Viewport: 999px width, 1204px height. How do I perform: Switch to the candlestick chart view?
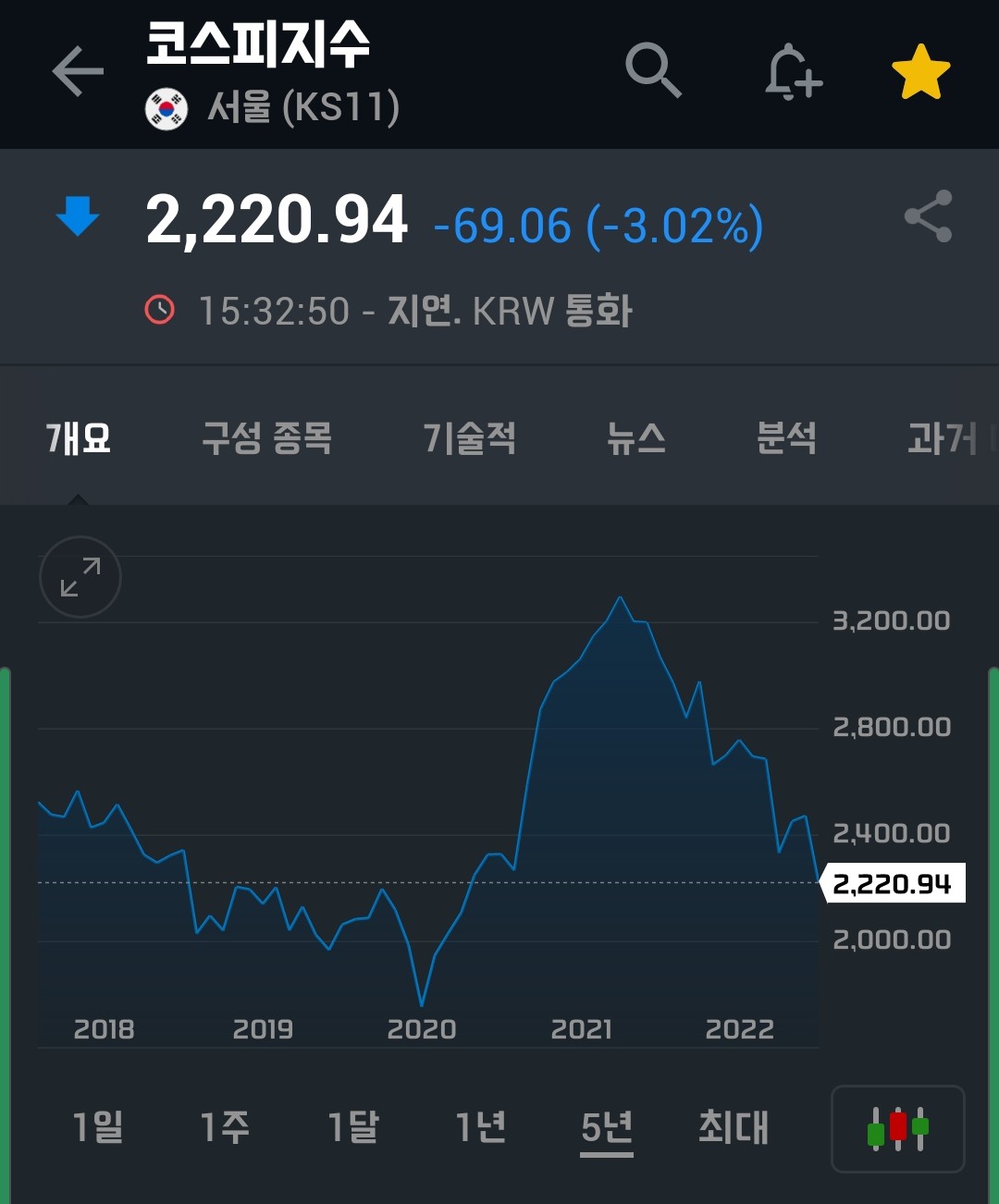coord(897,1128)
